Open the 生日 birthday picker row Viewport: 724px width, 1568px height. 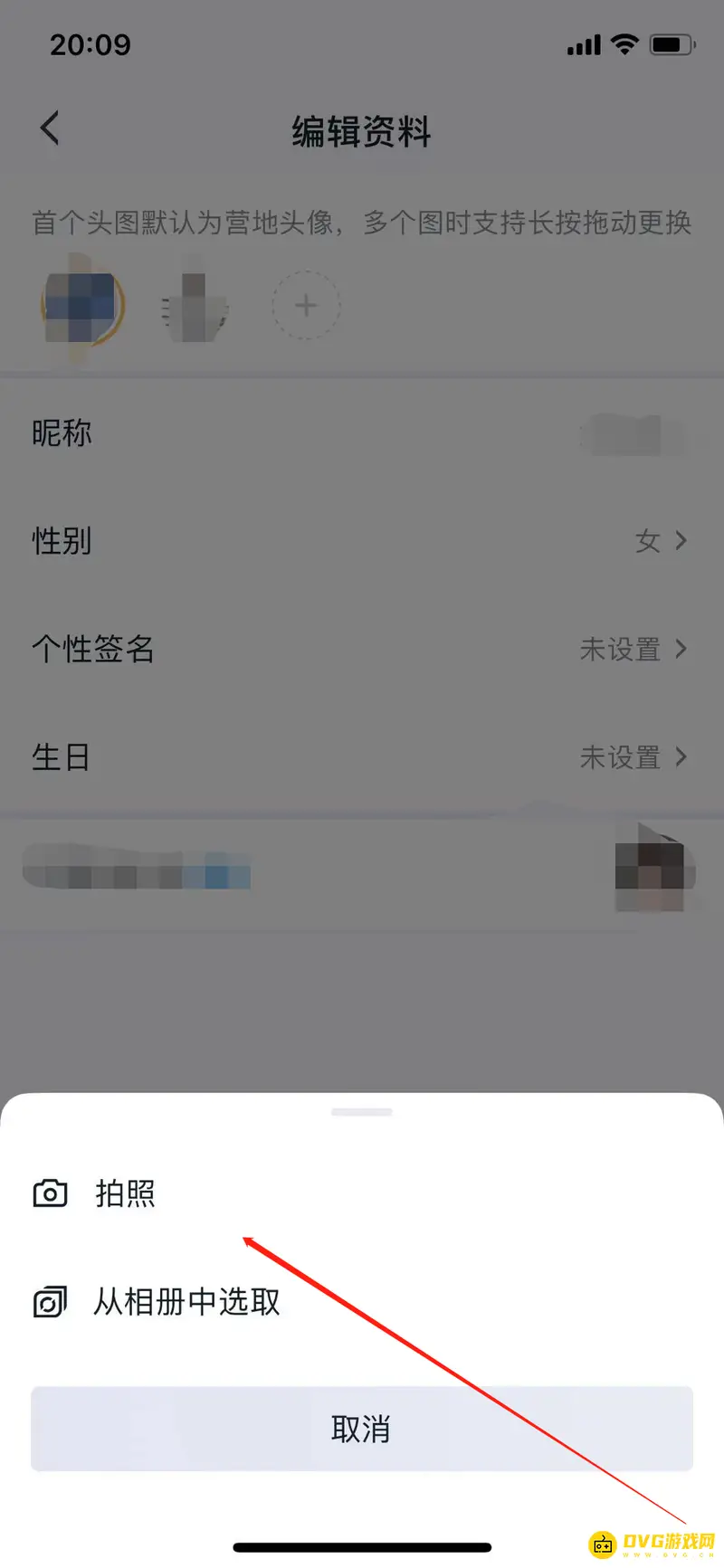tap(362, 757)
